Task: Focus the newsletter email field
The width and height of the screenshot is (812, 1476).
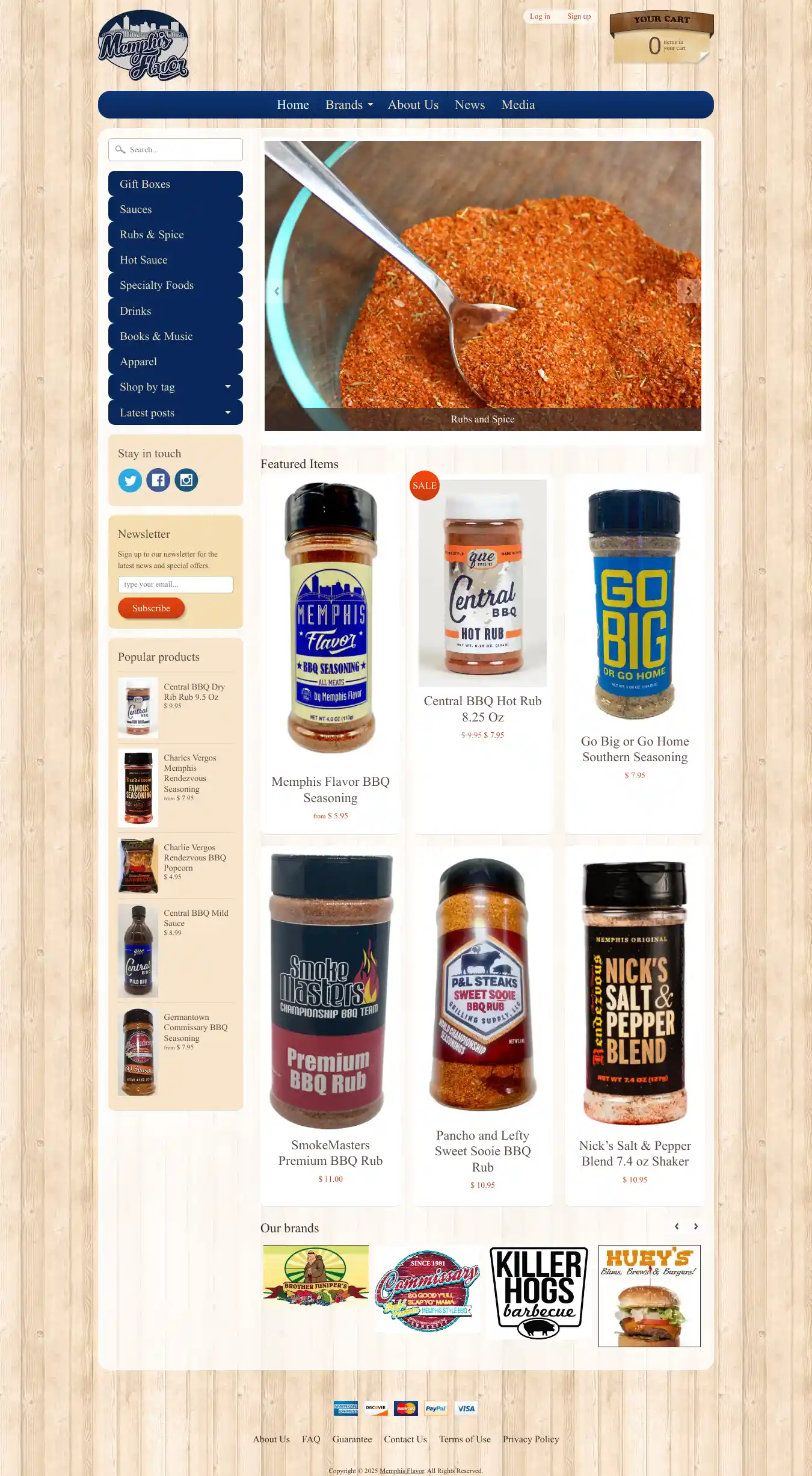Action: pos(175,584)
